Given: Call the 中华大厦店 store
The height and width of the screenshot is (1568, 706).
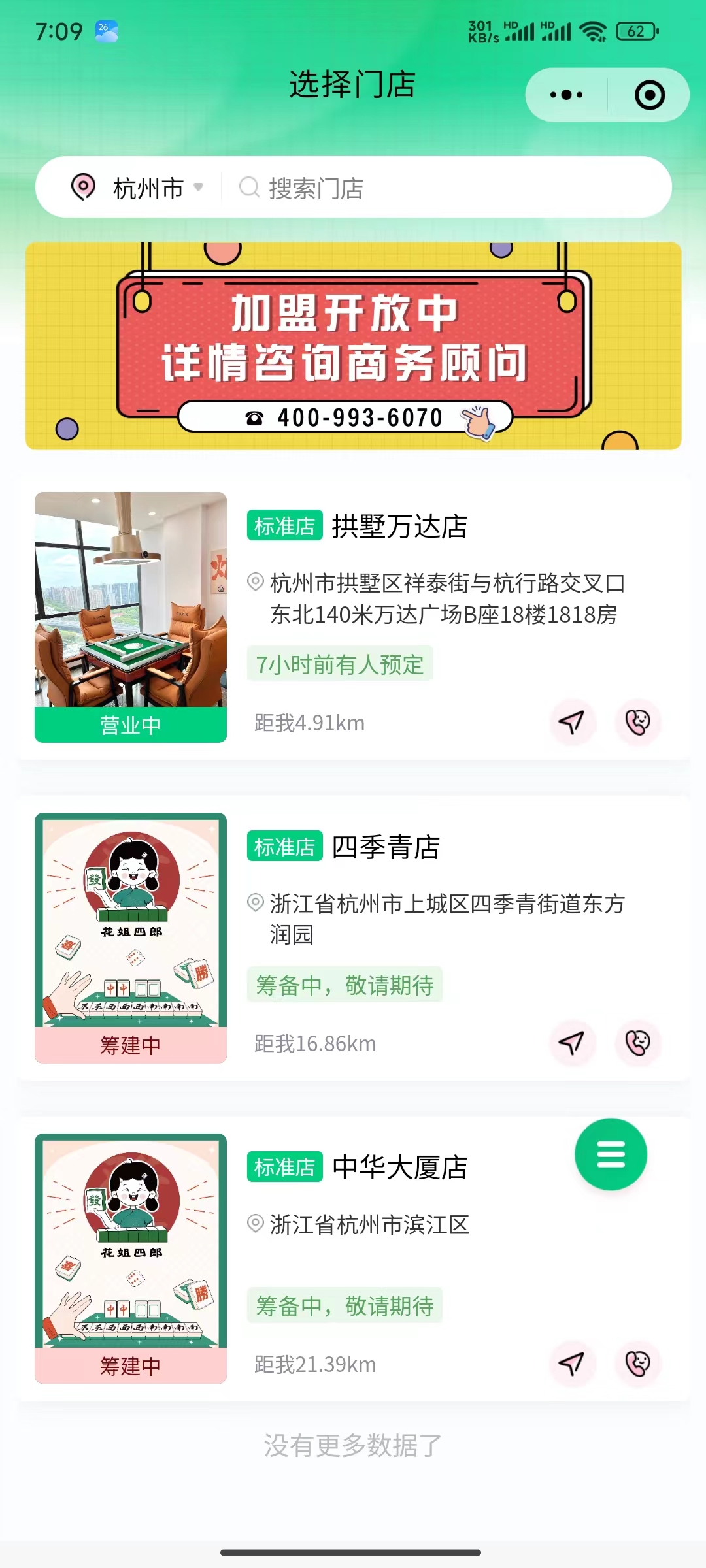Looking at the screenshot, I should pyautogui.click(x=638, y=1364).
